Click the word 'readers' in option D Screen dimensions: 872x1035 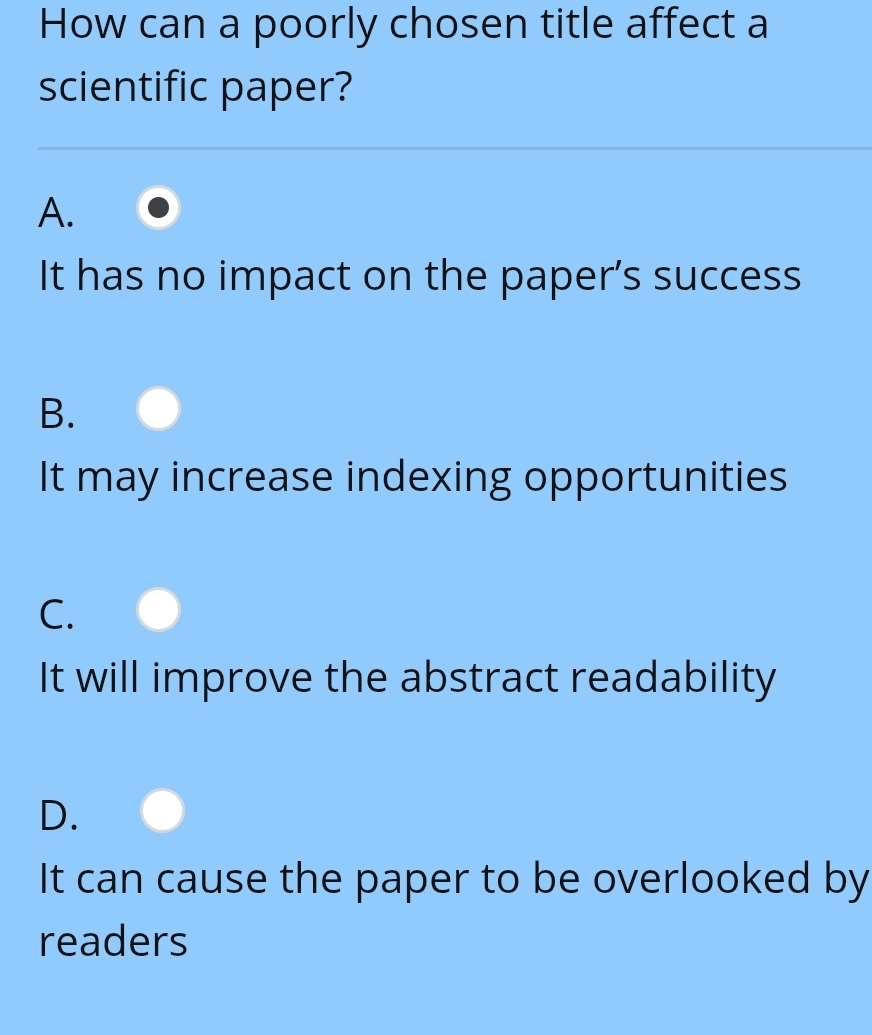pyautogui.click(x=112, y=941)
